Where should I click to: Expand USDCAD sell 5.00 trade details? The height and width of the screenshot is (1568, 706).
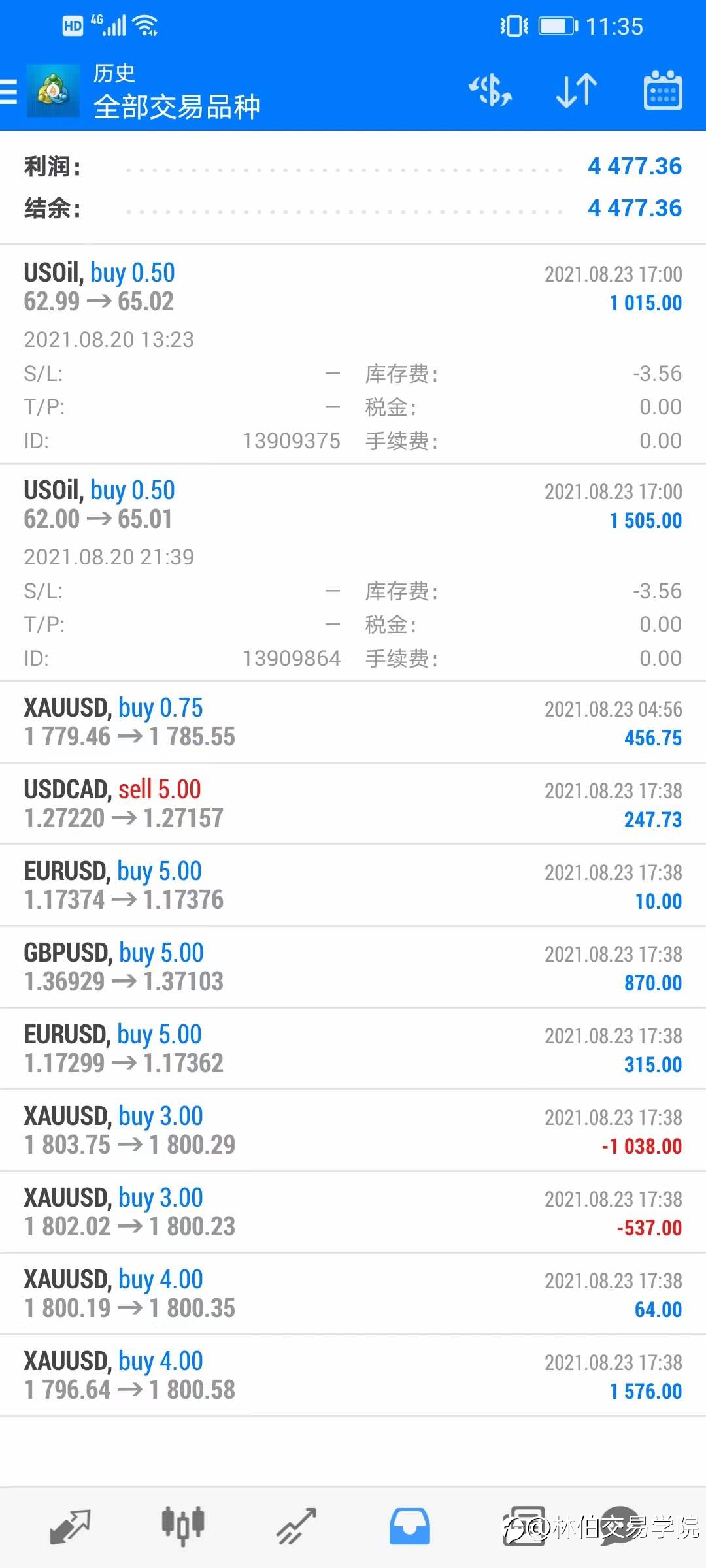point(353,804)
